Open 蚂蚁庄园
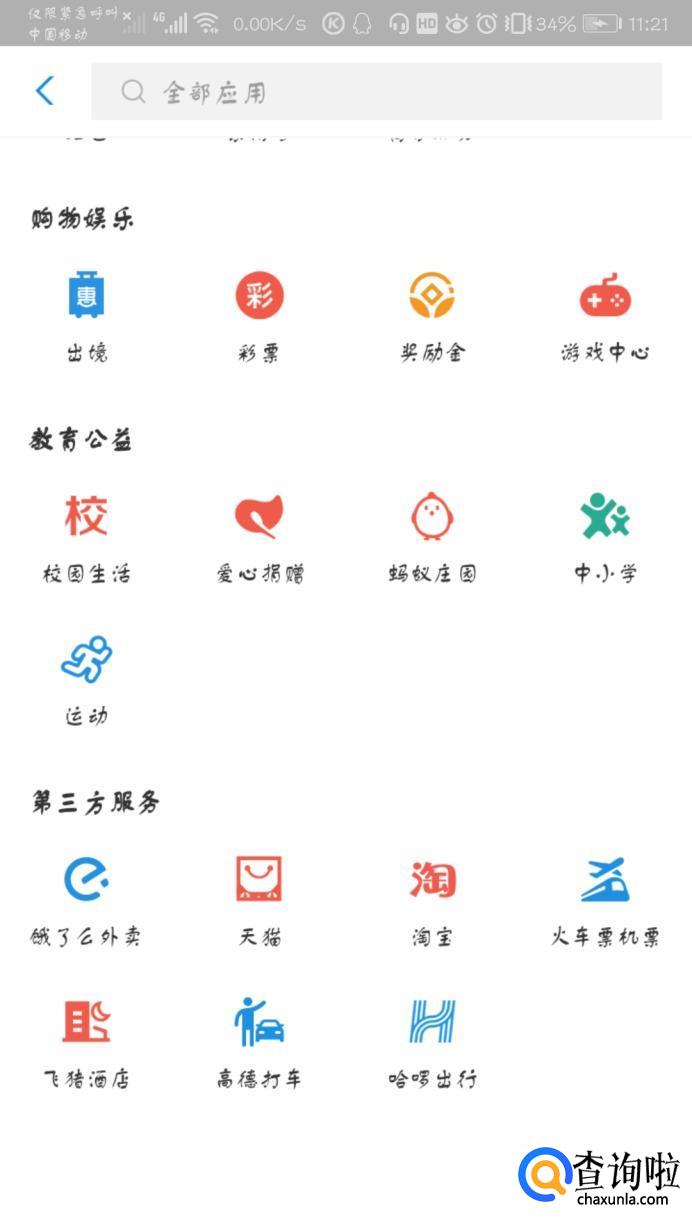Image resolution: width=692 pixels, height=1230 pixels. click(433, 538)
